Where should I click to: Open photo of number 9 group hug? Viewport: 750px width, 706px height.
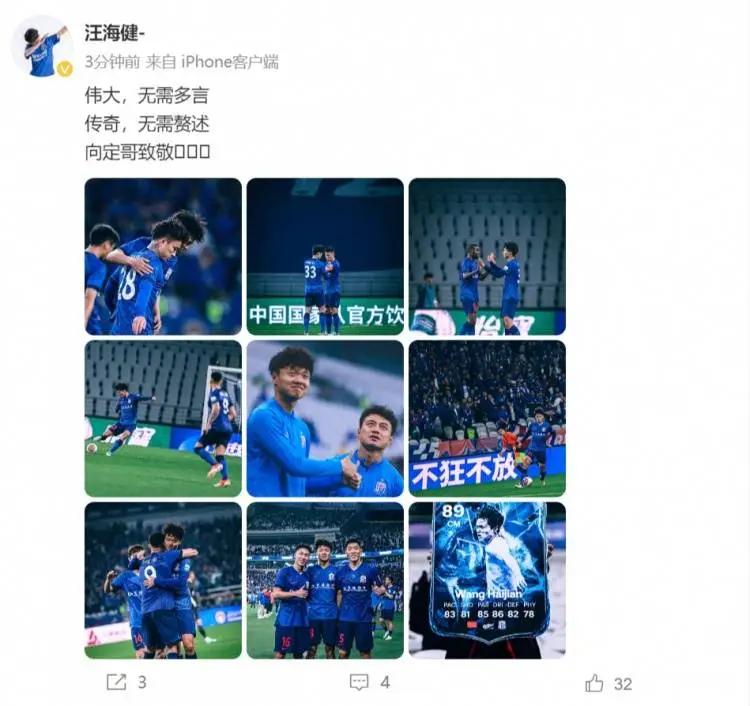(163, 580)
